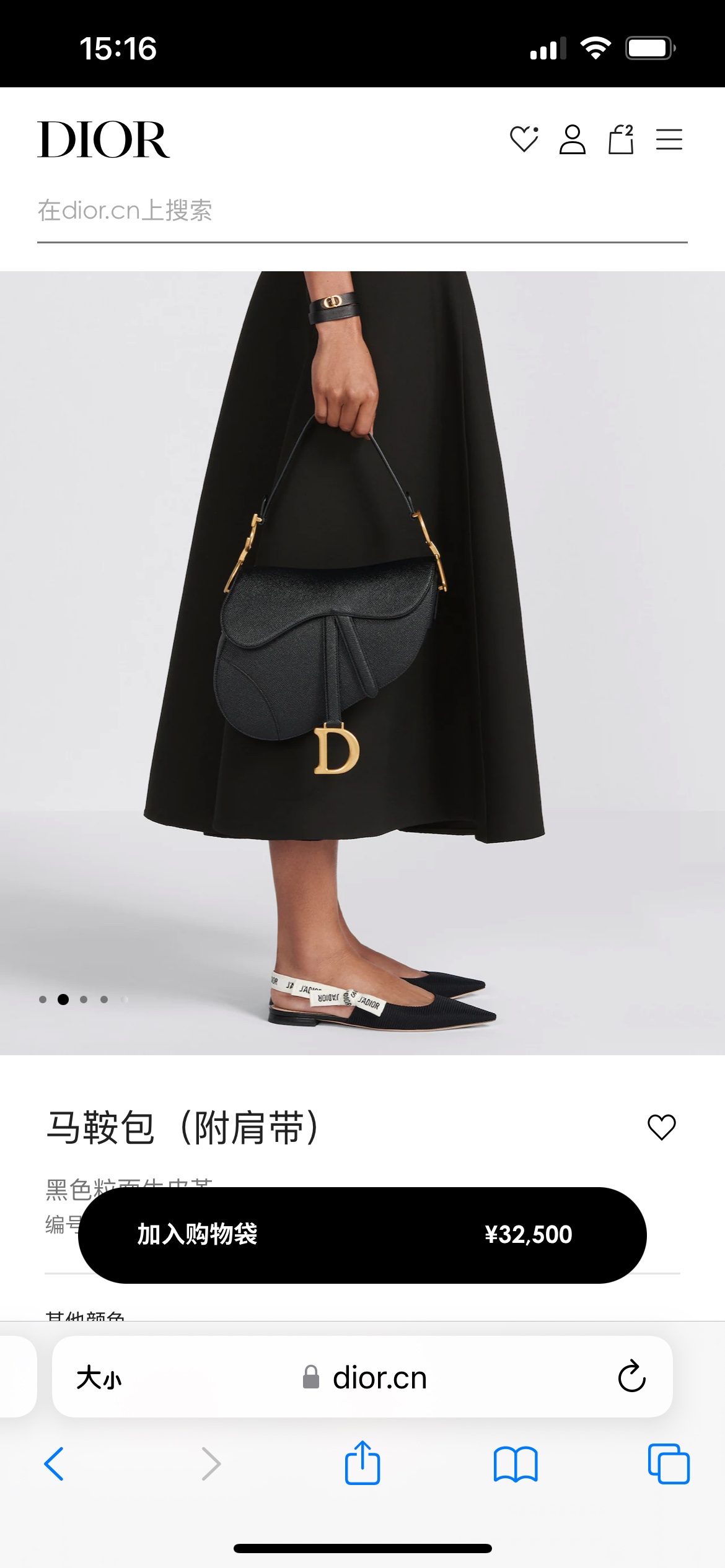This screenshot has width=725, height=1568.
Task: Open the saddle bag product photo
Action: point(362,663)
